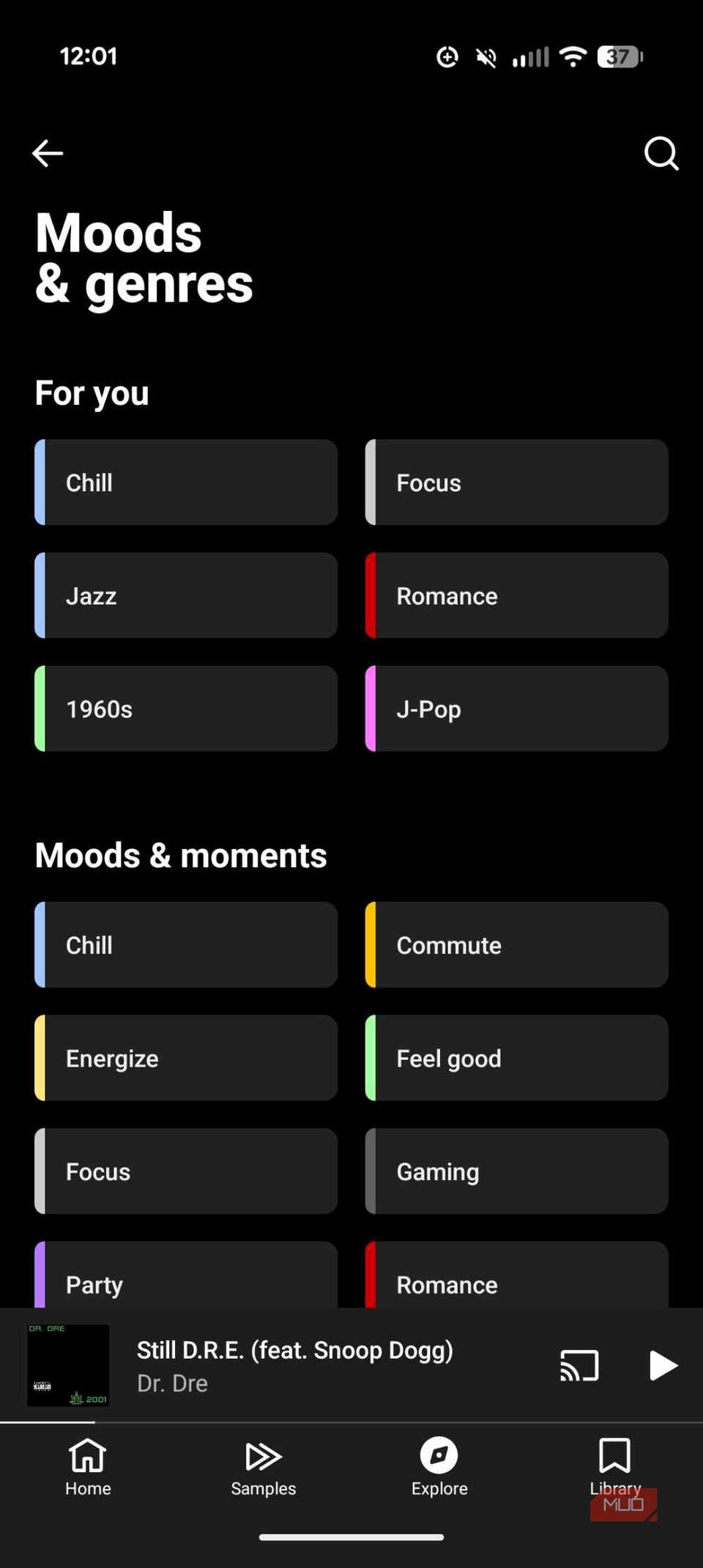Open the Energize mood
The width and height of the screenshot is (703, 1568).
pos(186,1058)
